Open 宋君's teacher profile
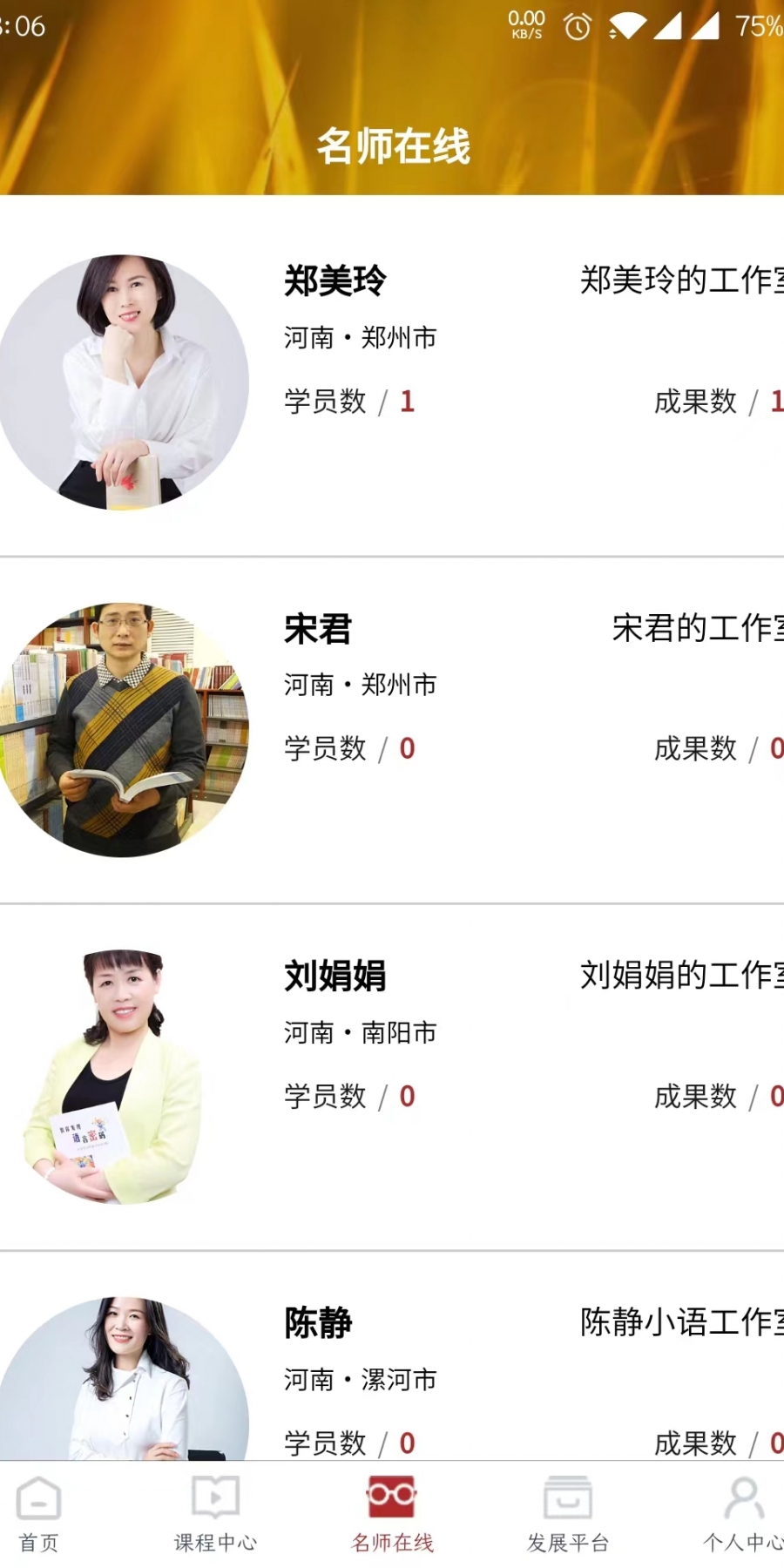Viewport: 784px width, 1568px height. click(318, 629)
